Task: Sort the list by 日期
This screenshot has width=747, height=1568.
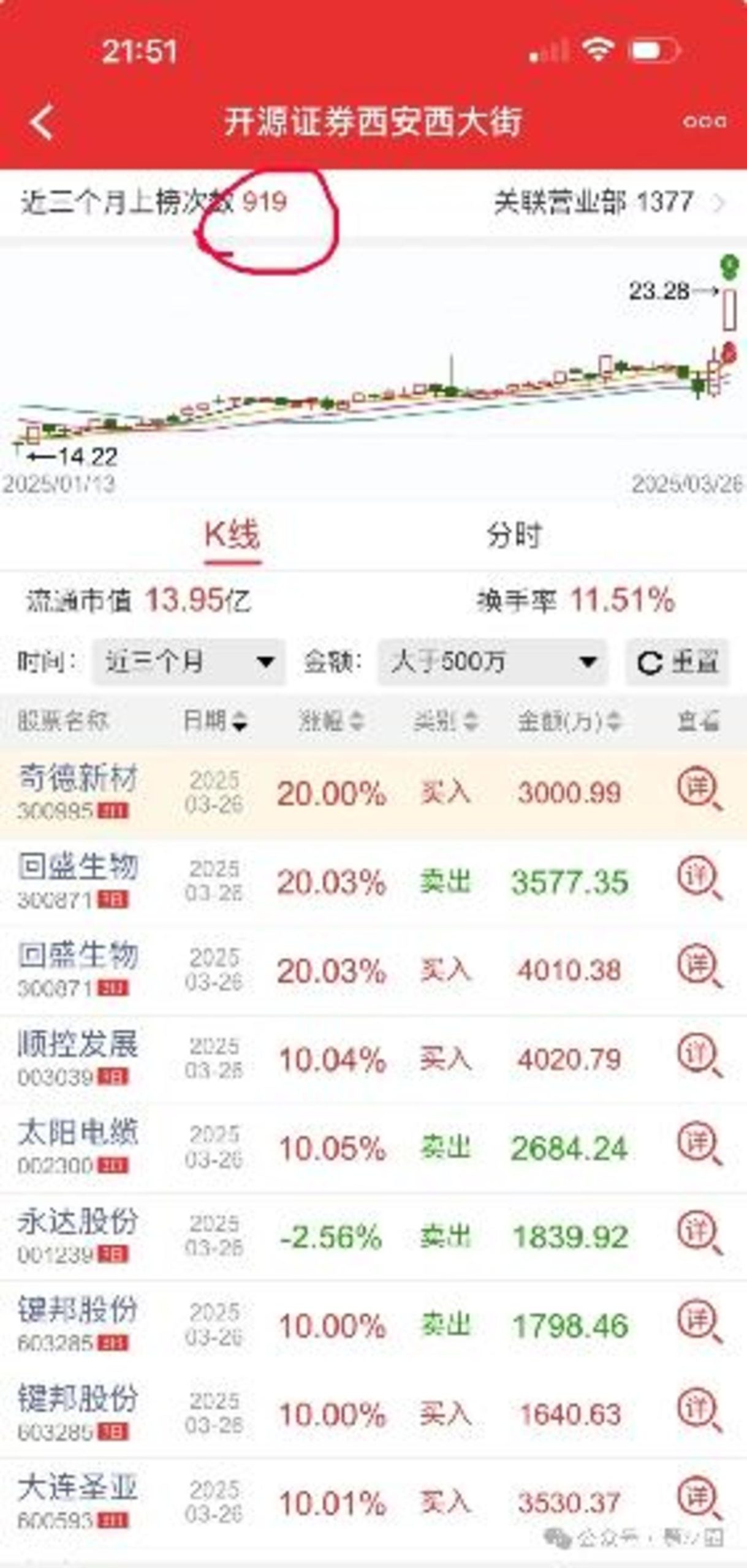Action: 214,721
